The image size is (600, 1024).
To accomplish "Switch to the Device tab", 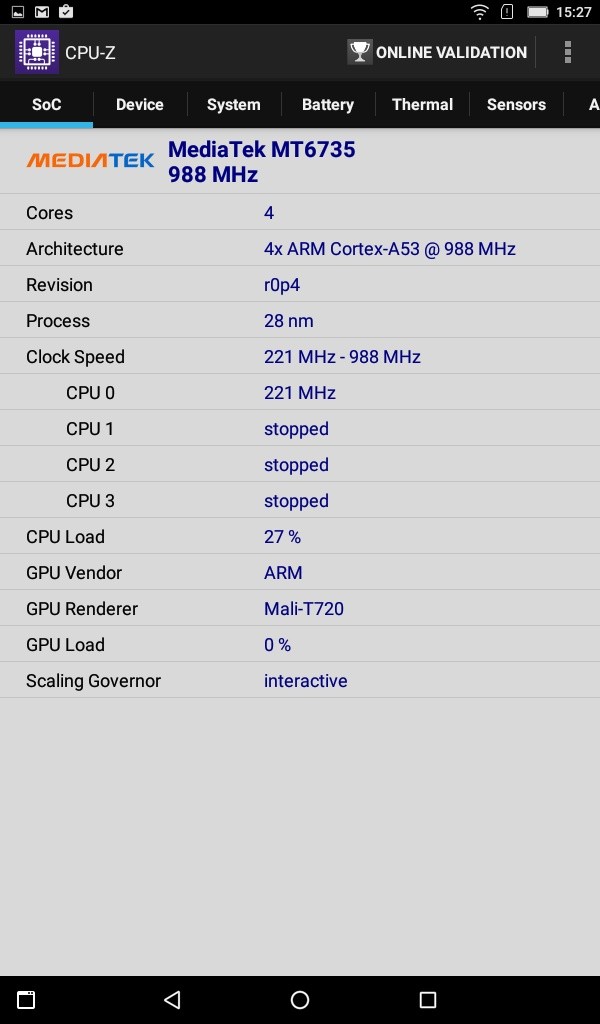I will coord(140,104).
